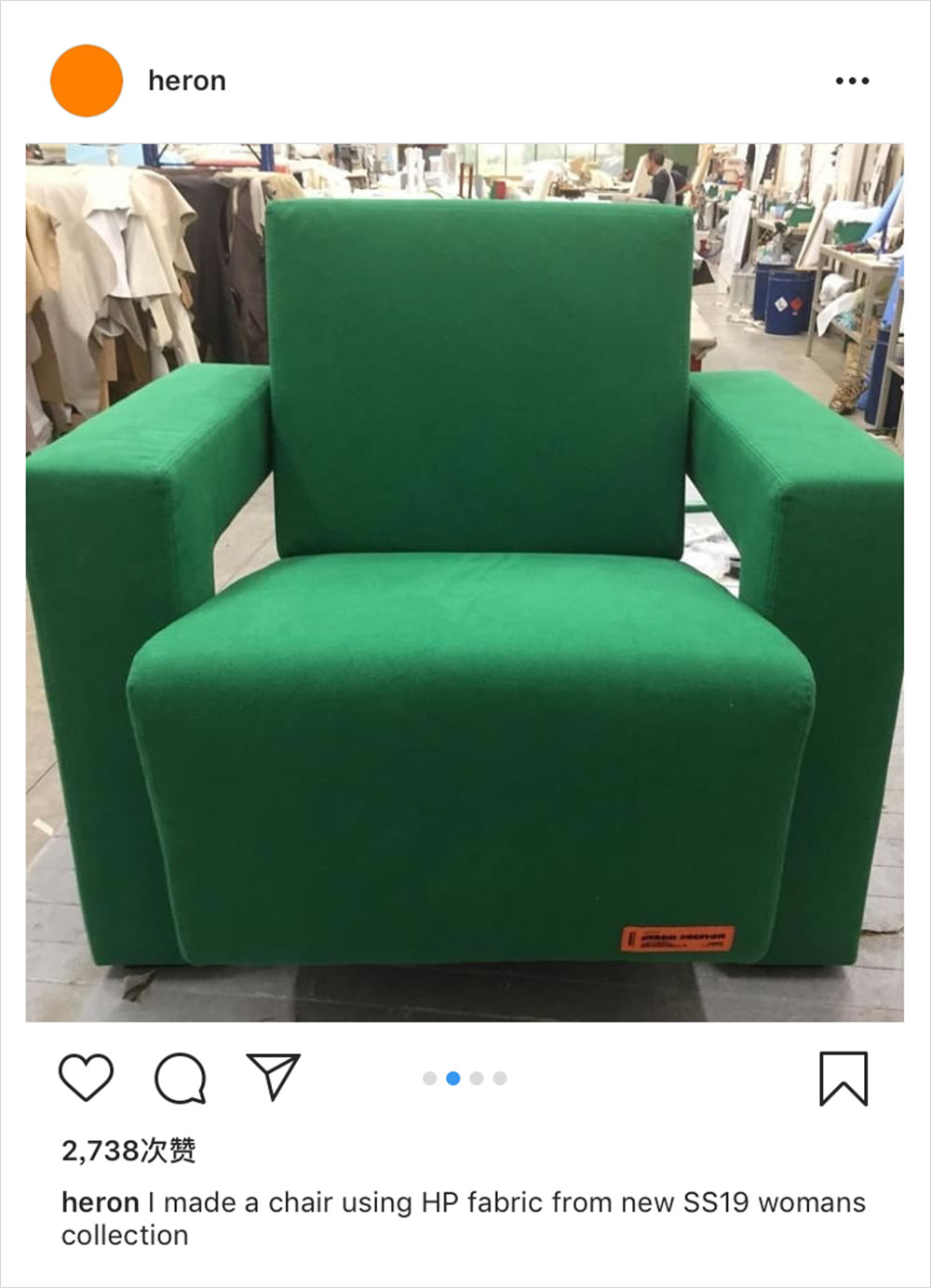This screenshot has height=1288, width=931.
Task: Like the green chair post
Action: 86,1078
